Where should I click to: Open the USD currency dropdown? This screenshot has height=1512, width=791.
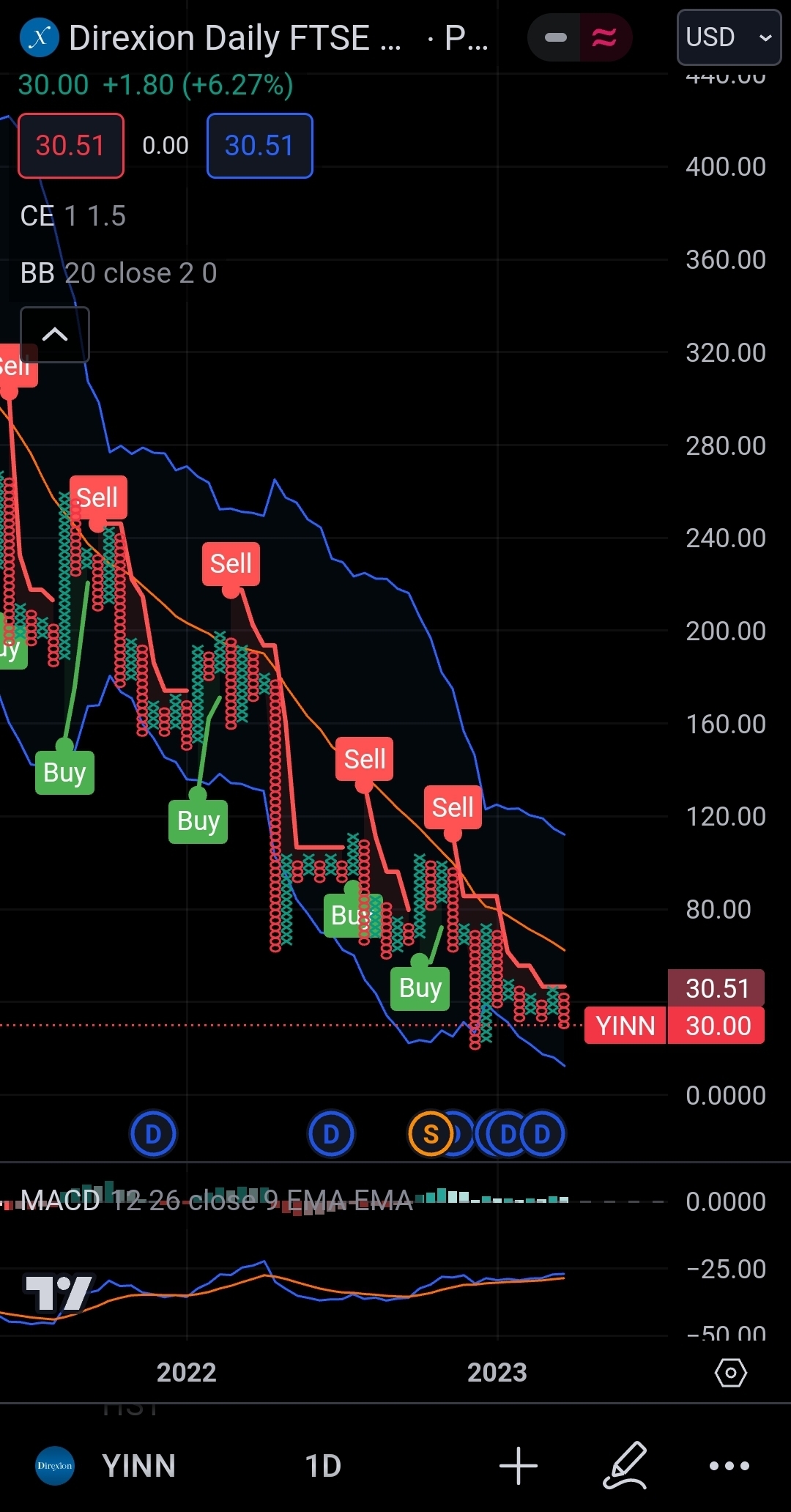click(x=728, y=37)
